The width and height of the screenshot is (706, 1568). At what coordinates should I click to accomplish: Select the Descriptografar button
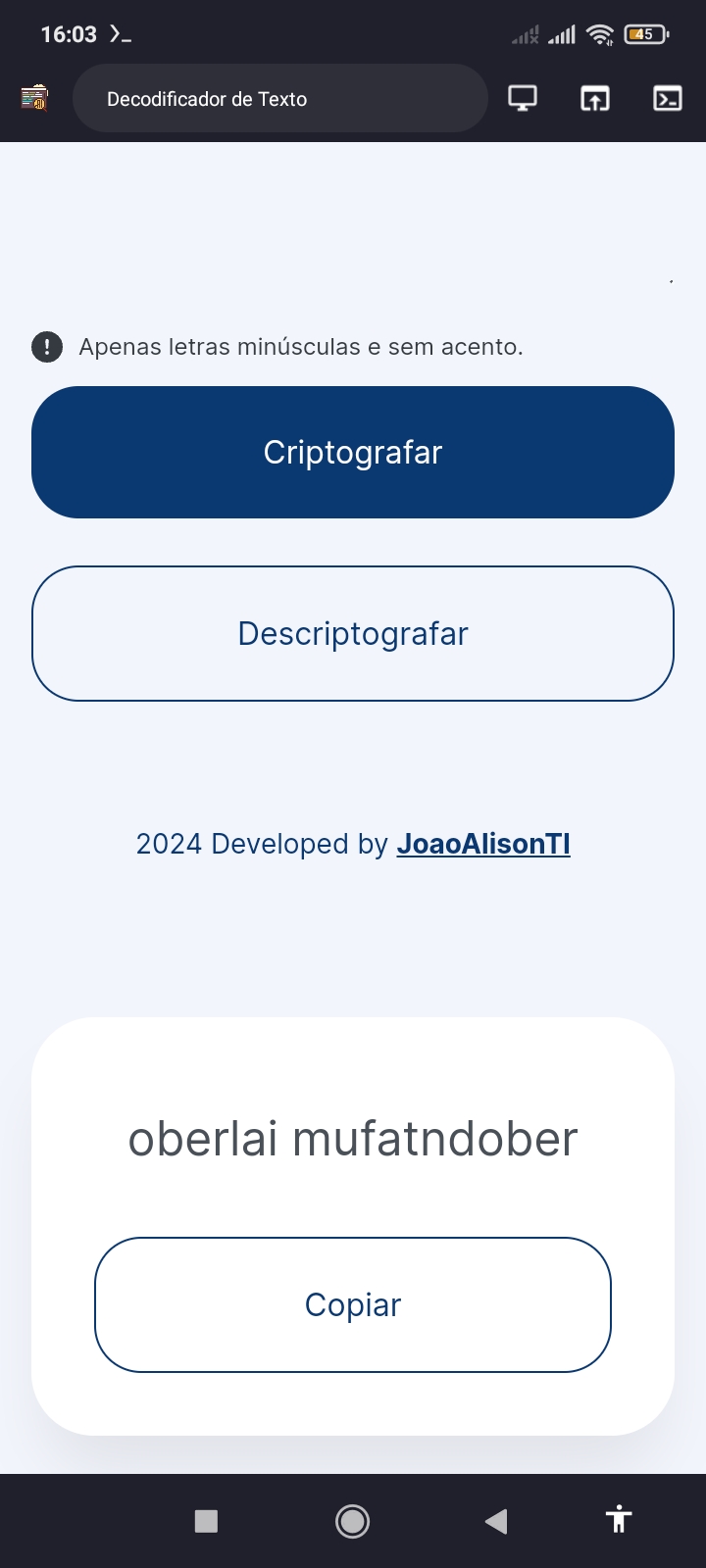click(353, 633)
